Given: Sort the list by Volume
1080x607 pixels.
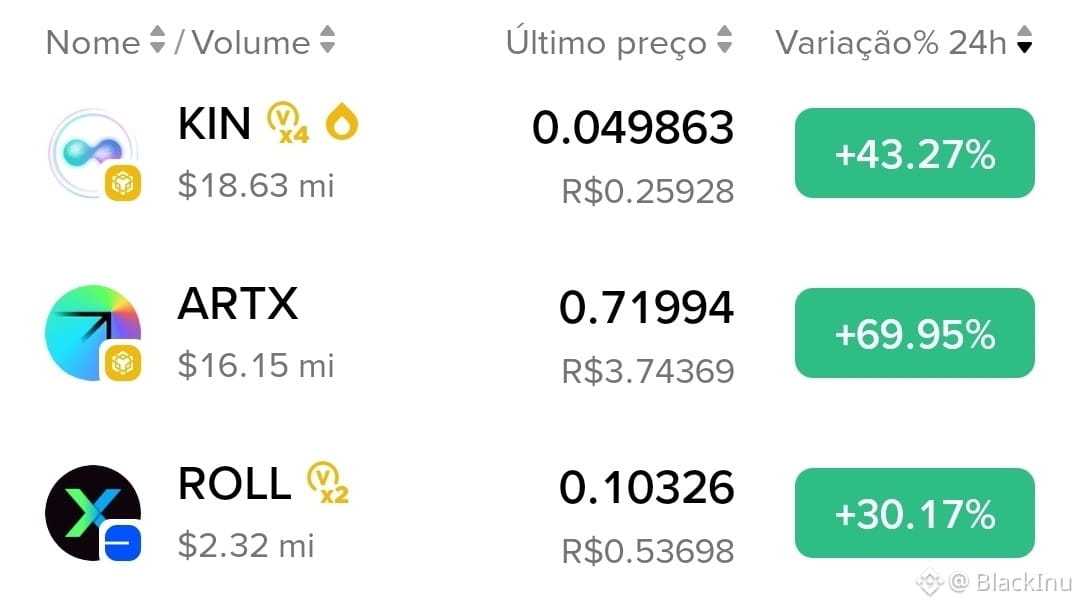Looking at the screenshot, I should [x=262, y=42].
